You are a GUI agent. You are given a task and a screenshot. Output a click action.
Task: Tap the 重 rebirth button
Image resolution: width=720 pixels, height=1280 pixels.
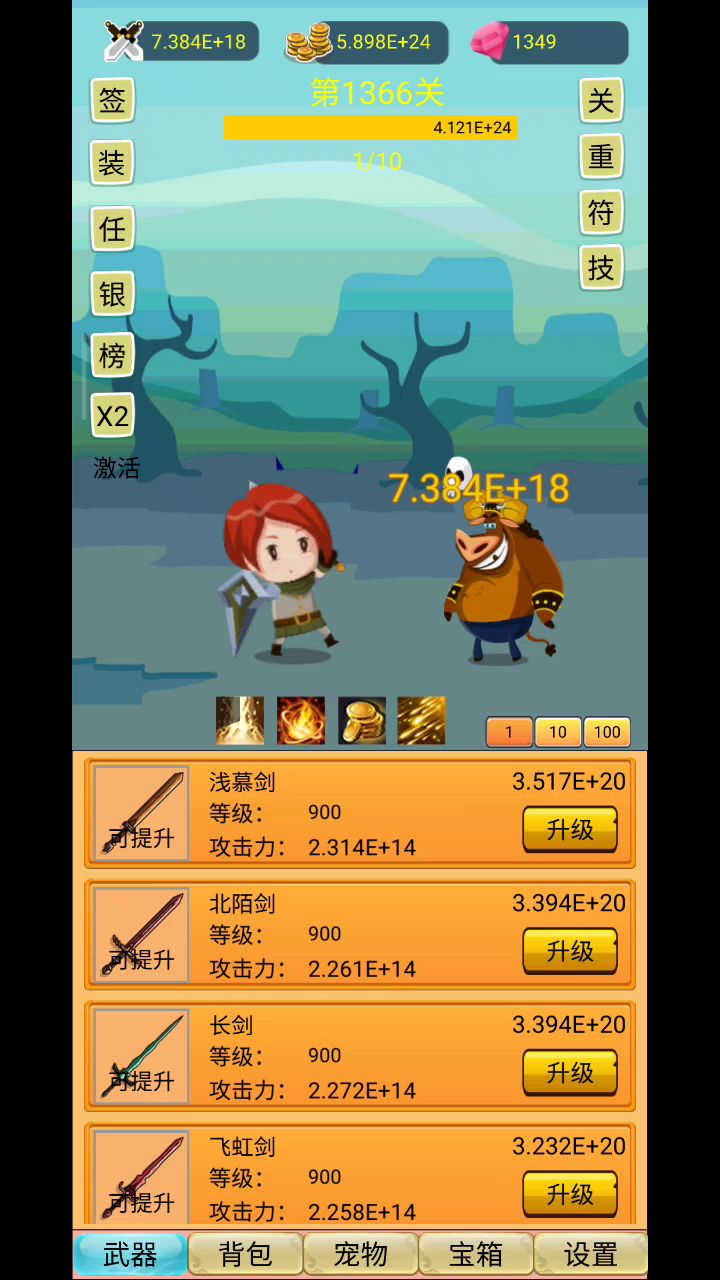601,157
